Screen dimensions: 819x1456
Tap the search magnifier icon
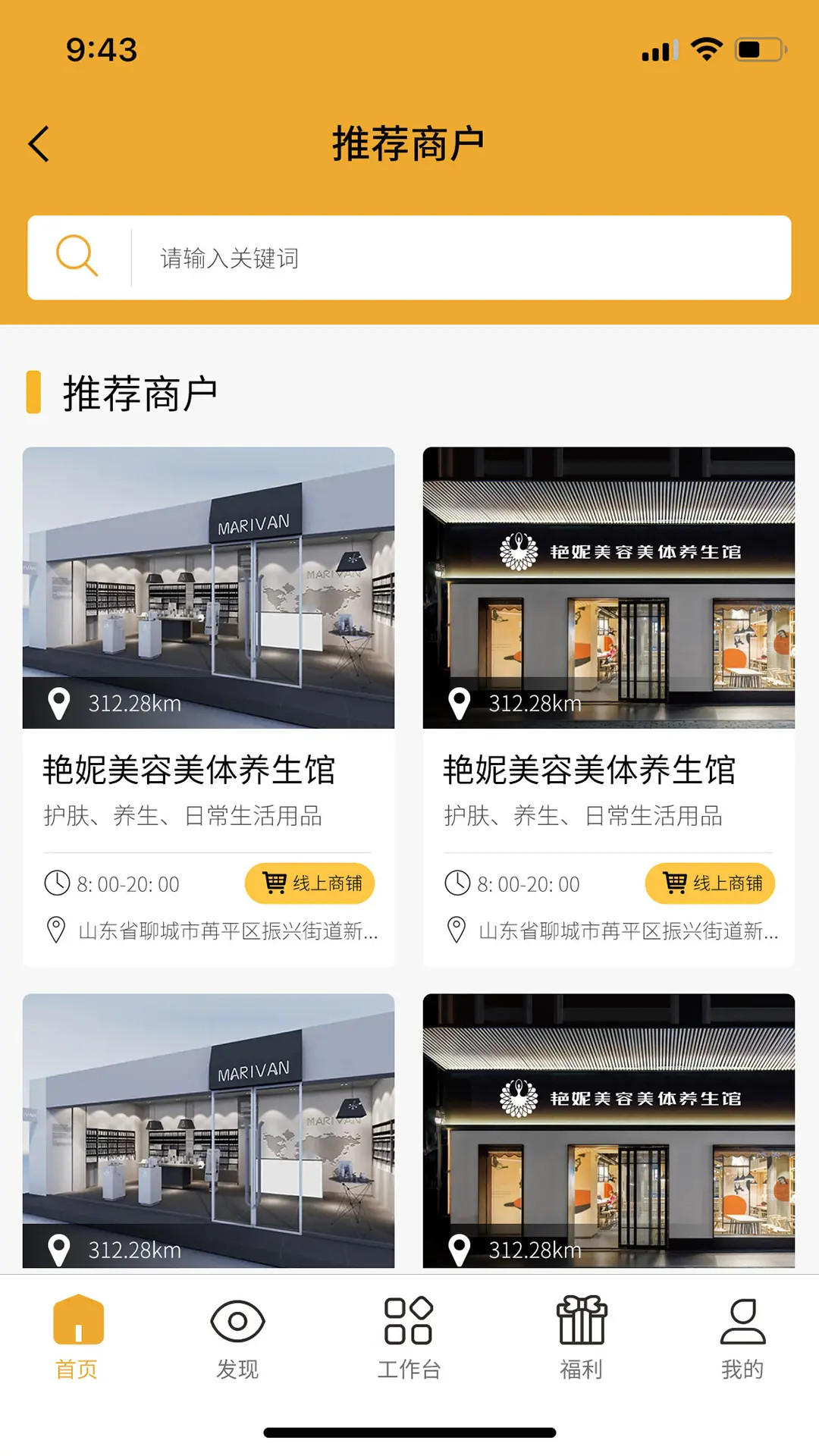(x=77, y=256)
